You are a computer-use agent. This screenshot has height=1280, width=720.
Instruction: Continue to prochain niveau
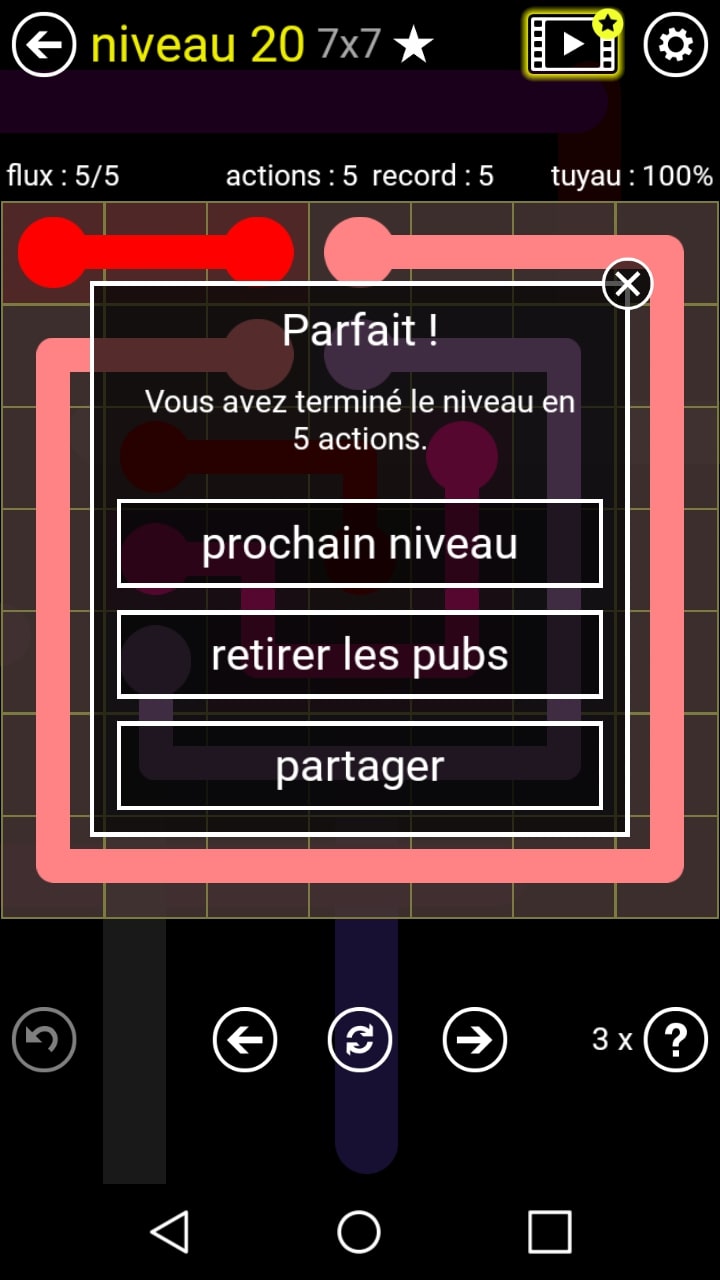(360, 544)
